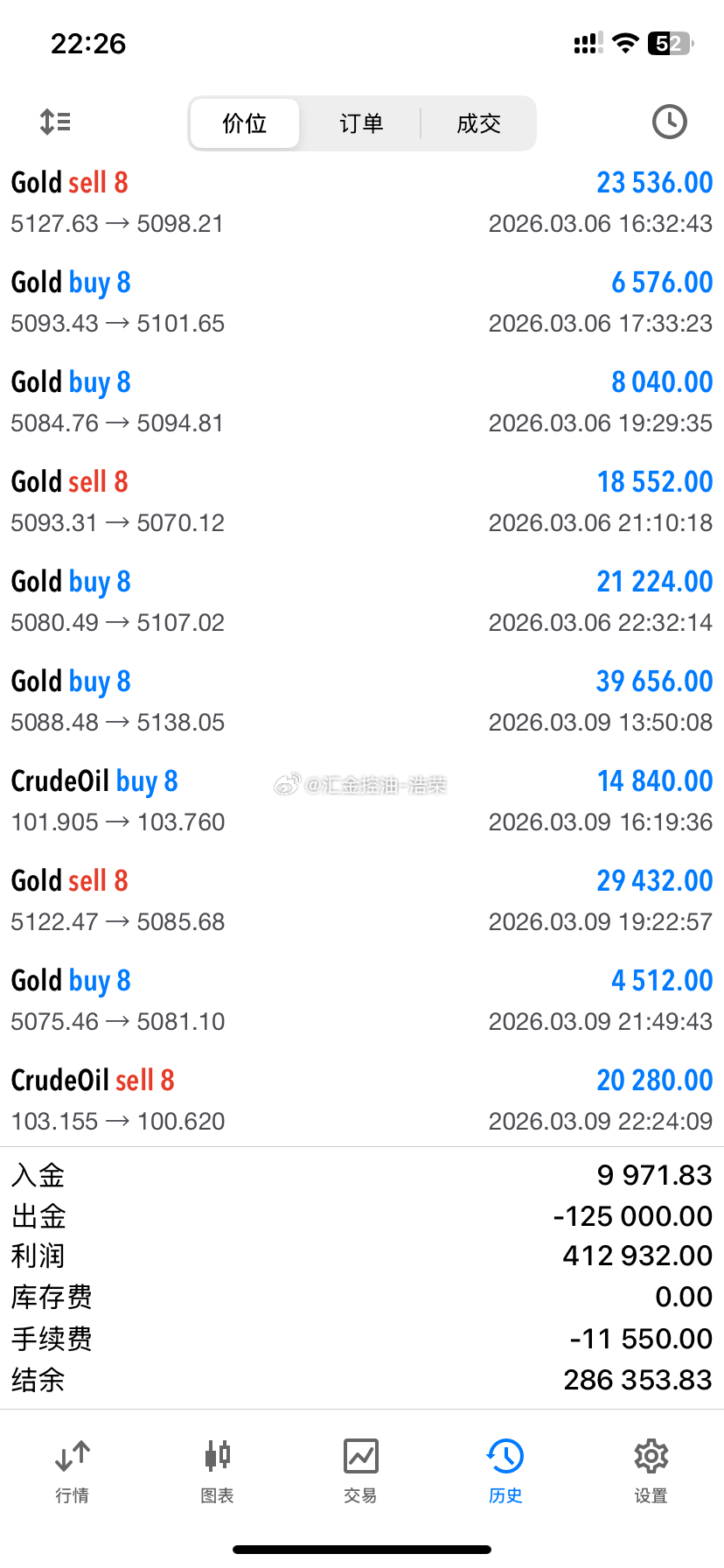The width and height of the screenshot is (724, 1568).
Task: Open the 交易 trade tab
Action: 361,1472
